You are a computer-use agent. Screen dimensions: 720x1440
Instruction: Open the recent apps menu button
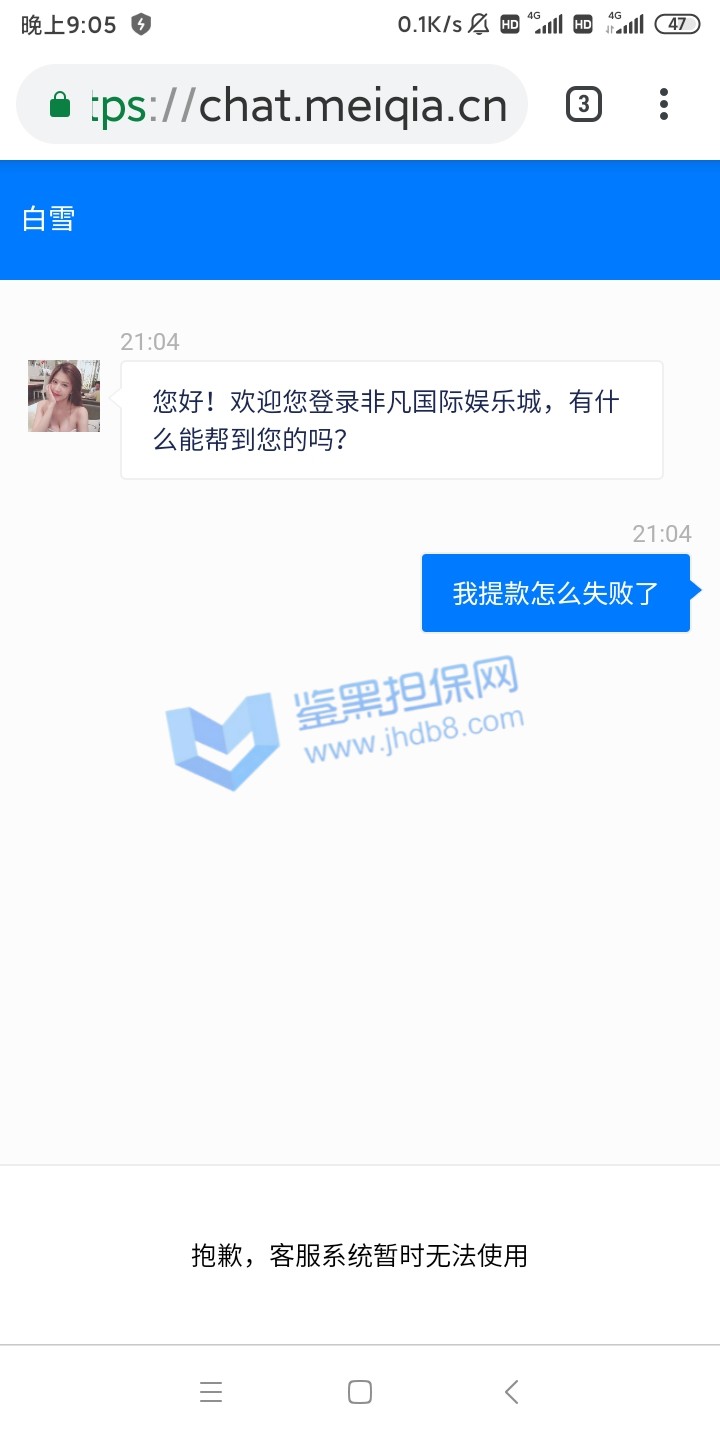coord(210,1391)
